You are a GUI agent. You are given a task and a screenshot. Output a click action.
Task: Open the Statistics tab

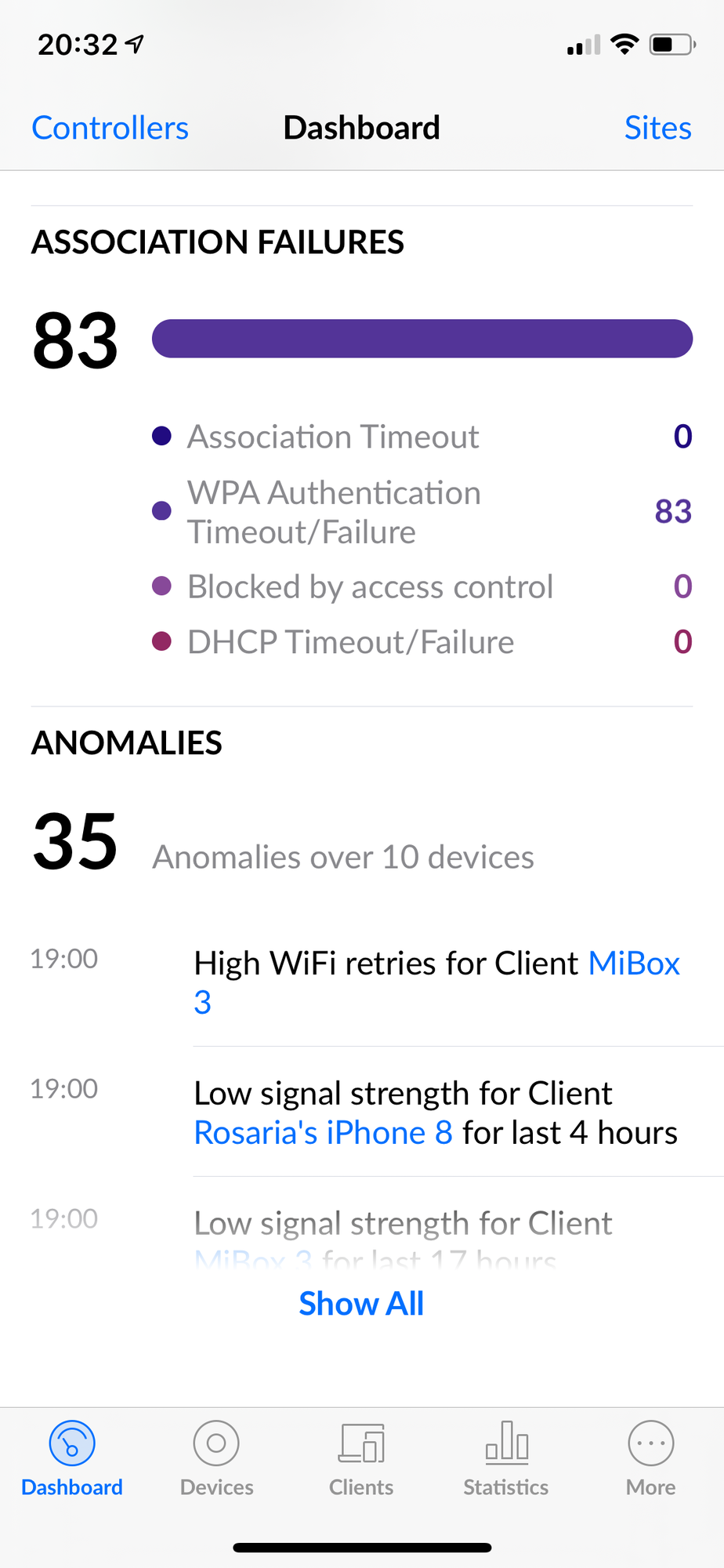[x=506, y=1458]
